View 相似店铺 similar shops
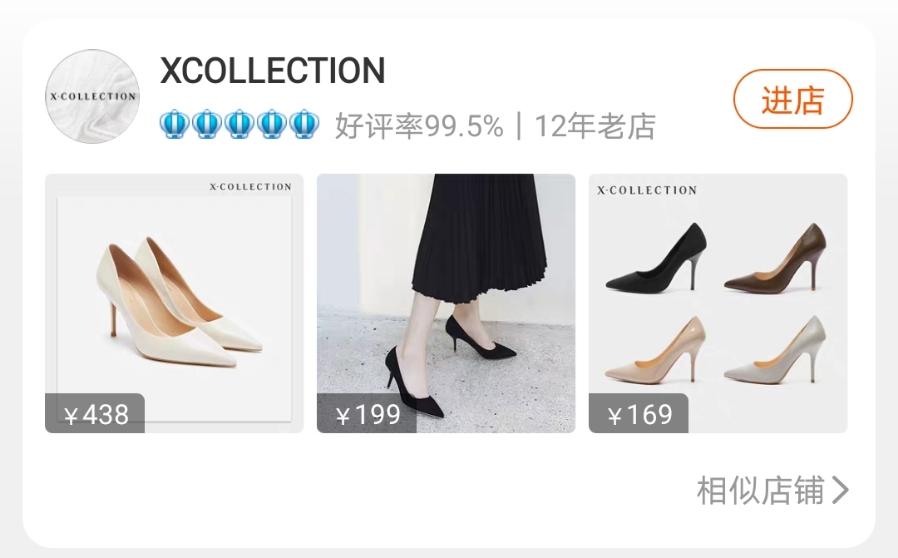The height and width of the screenshot is (558, 898). (772, 490)
